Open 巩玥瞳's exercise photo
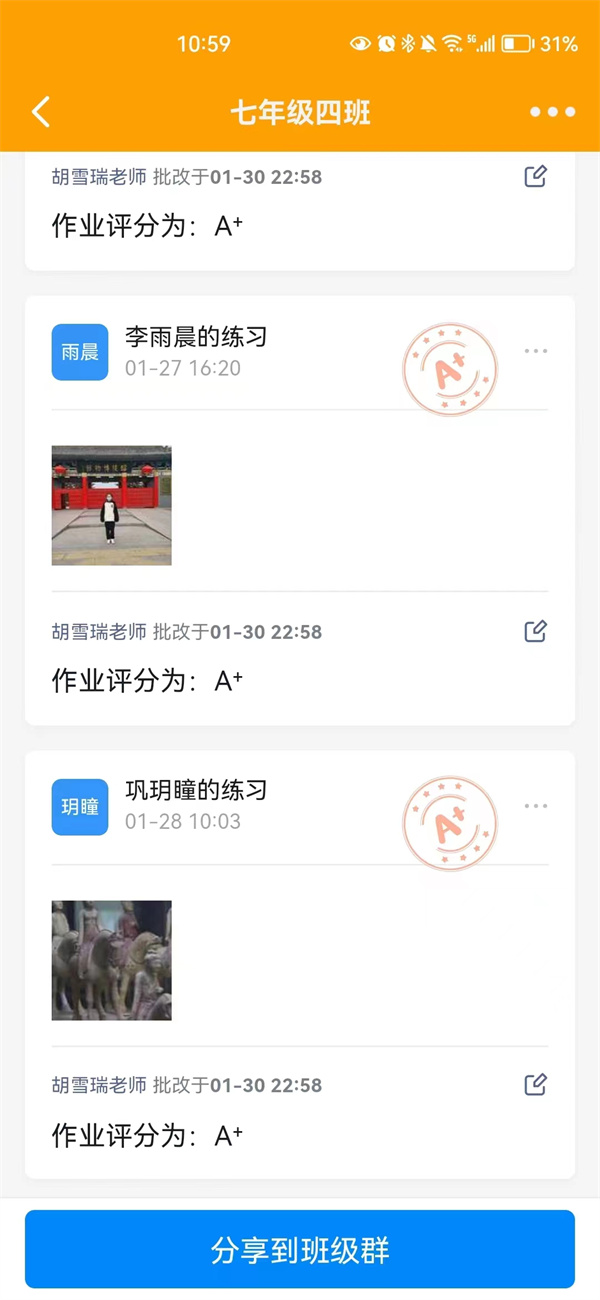 [111, 960]
